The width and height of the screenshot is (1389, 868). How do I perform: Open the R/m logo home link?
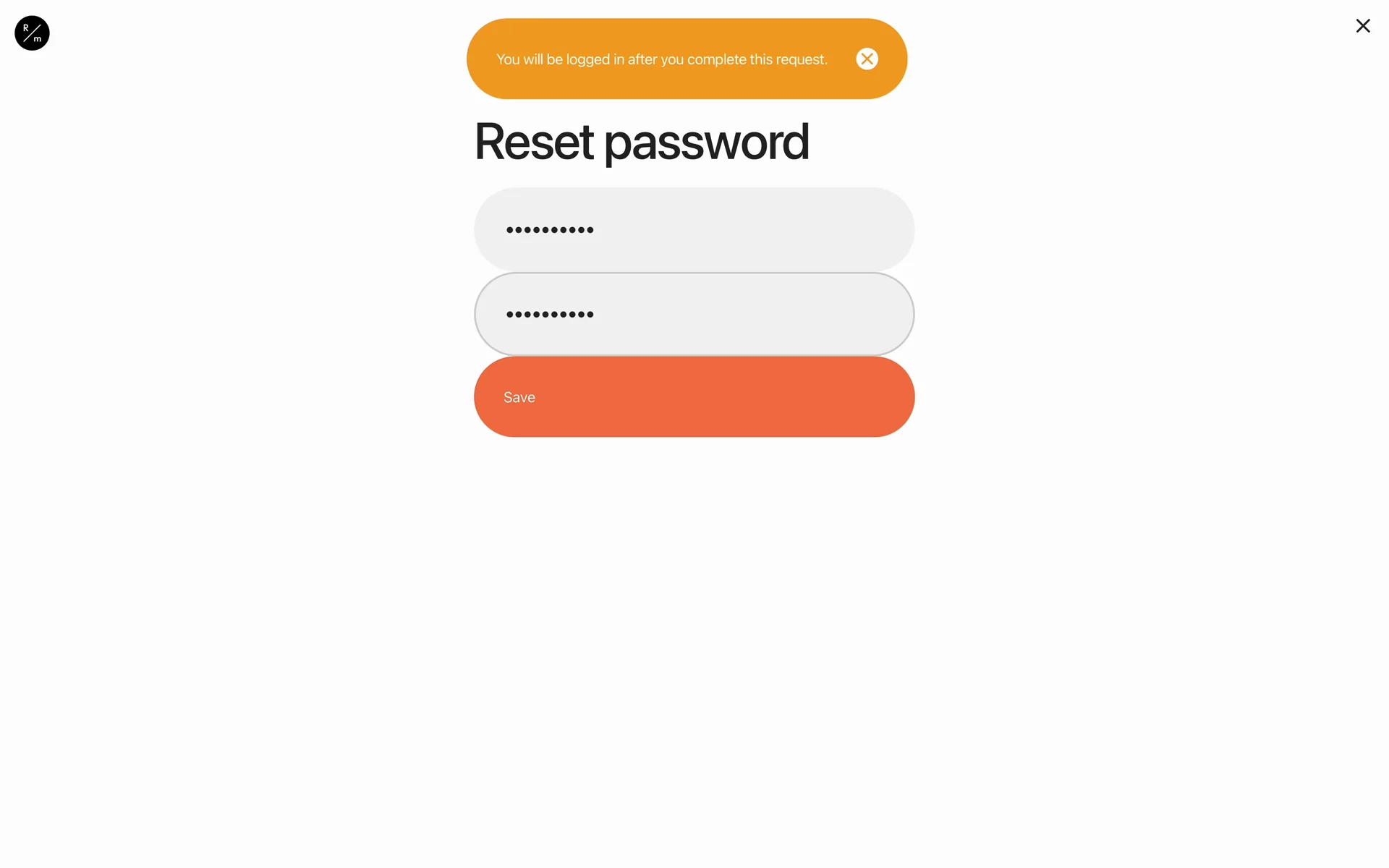[x=32, y=33]
